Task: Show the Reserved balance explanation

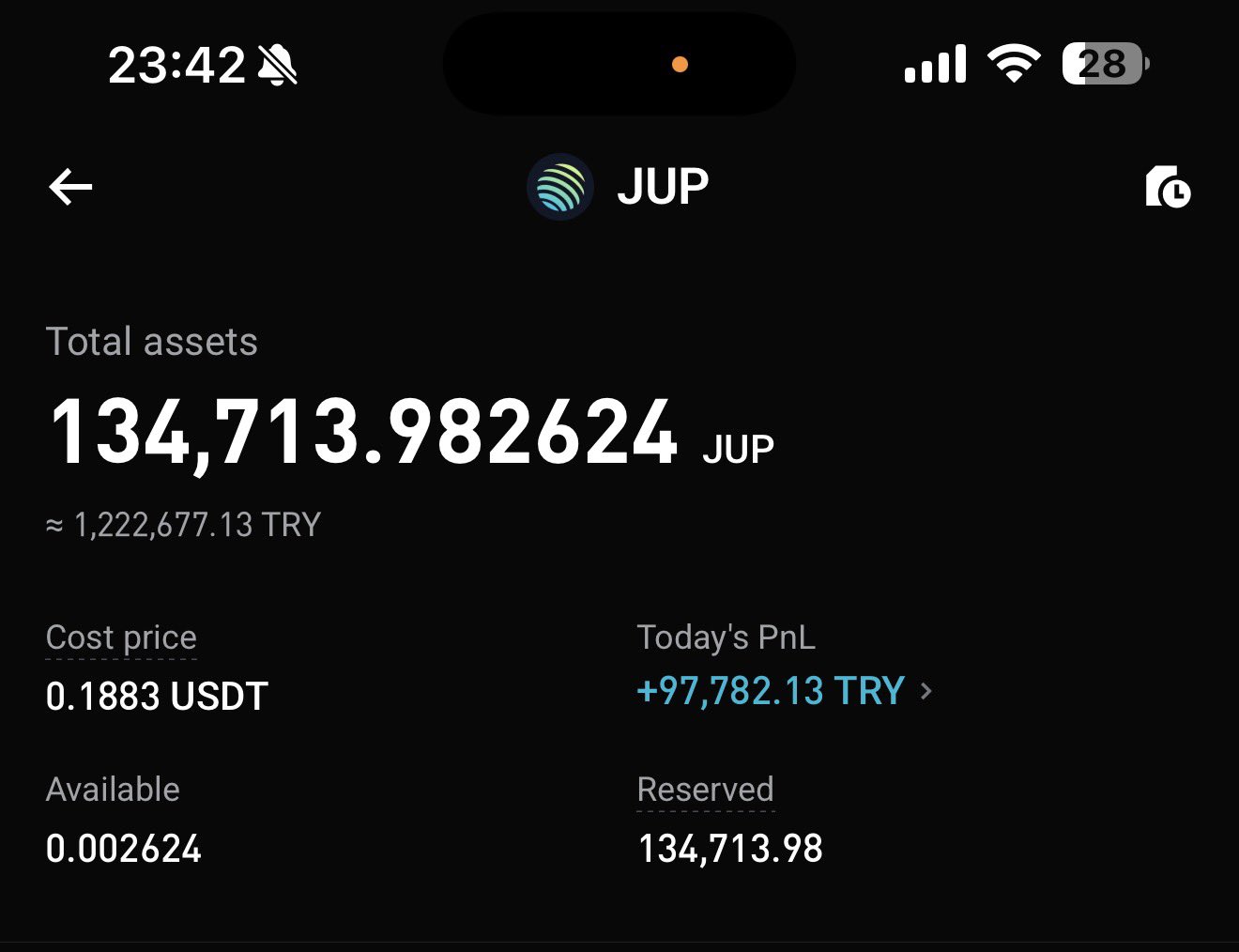Action: [x=705, y=790]
